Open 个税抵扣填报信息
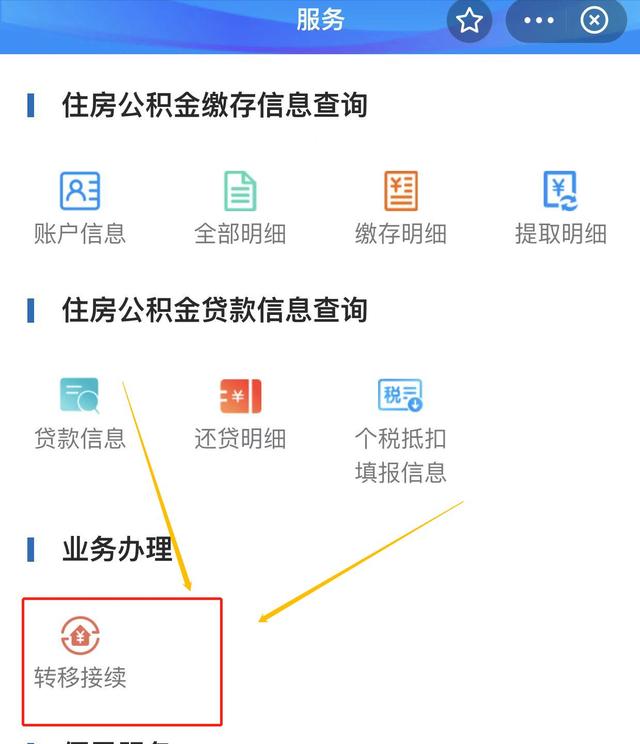 pos(400,427)
